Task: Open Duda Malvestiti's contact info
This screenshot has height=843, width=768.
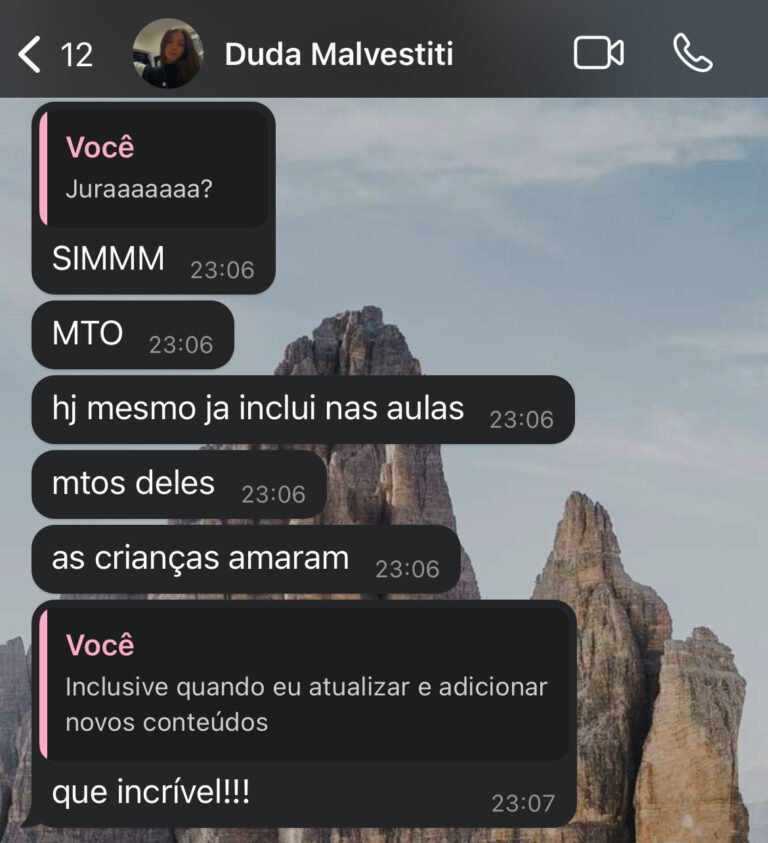Action: point(338,54)
